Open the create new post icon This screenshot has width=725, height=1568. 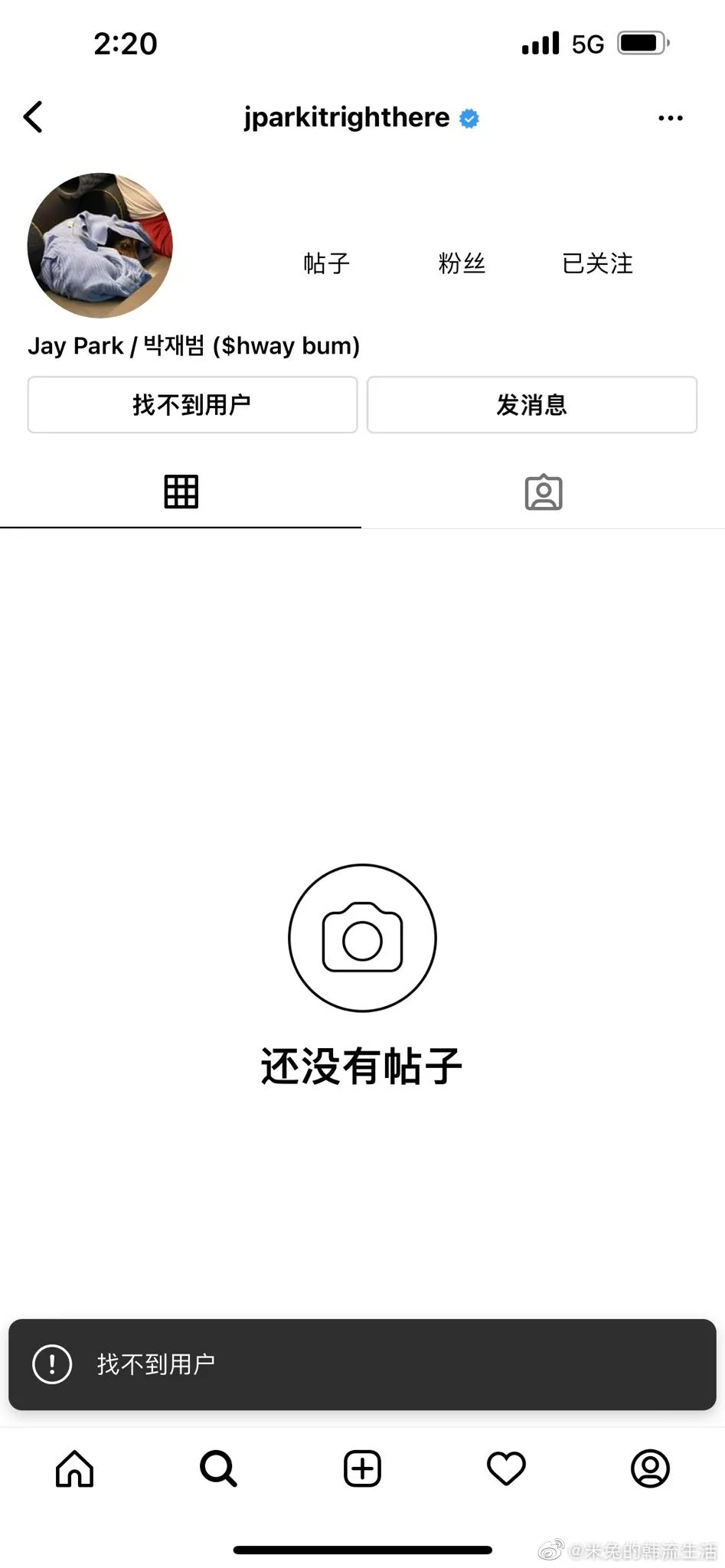click(361, 1468)
